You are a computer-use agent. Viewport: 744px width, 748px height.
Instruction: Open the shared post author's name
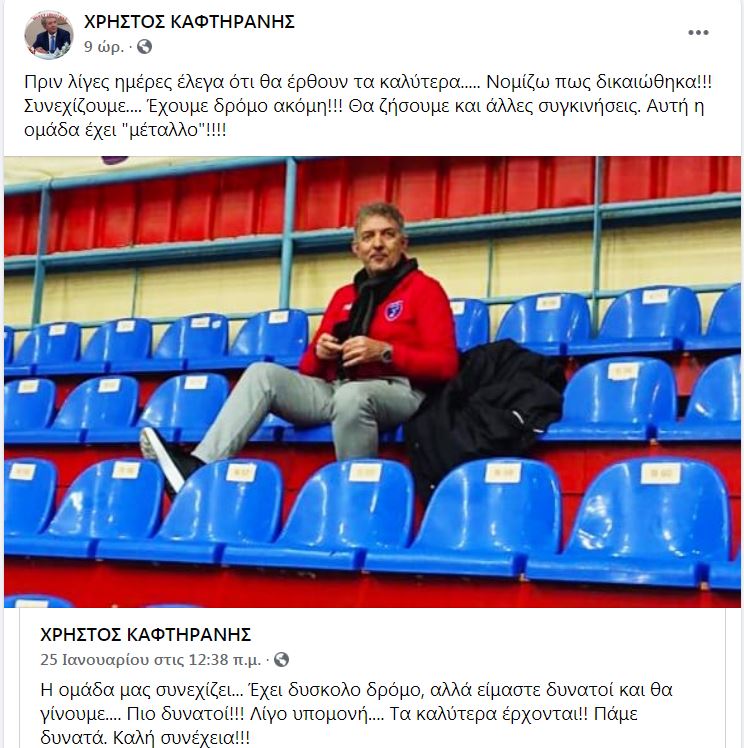[145, 635]
